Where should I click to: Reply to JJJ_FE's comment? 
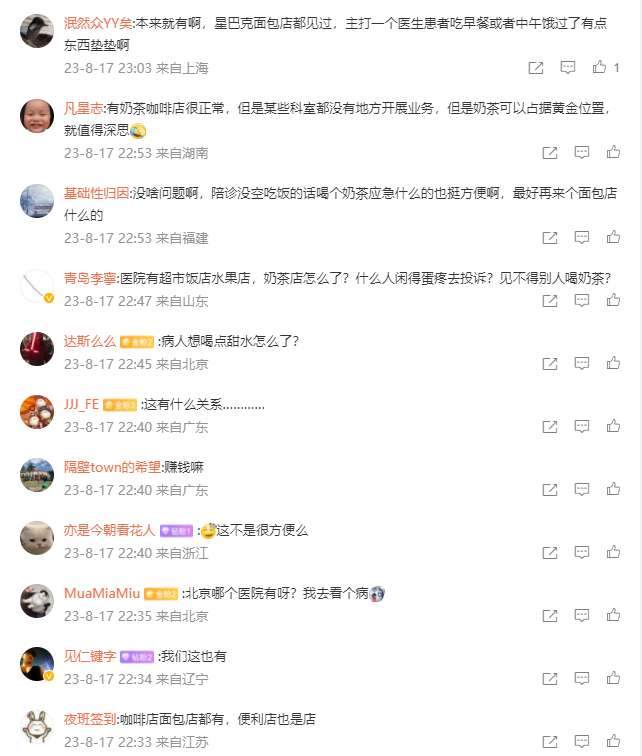581,427
